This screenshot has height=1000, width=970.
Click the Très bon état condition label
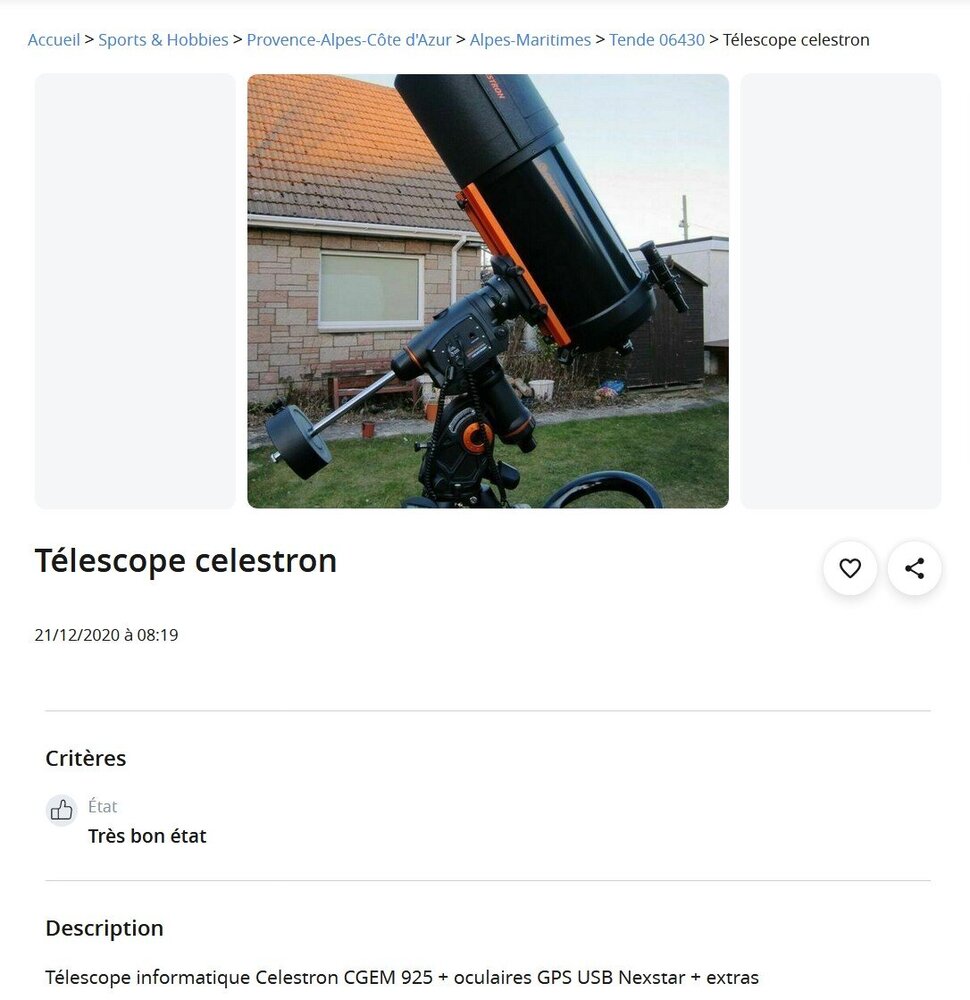[x=146, y=835]
